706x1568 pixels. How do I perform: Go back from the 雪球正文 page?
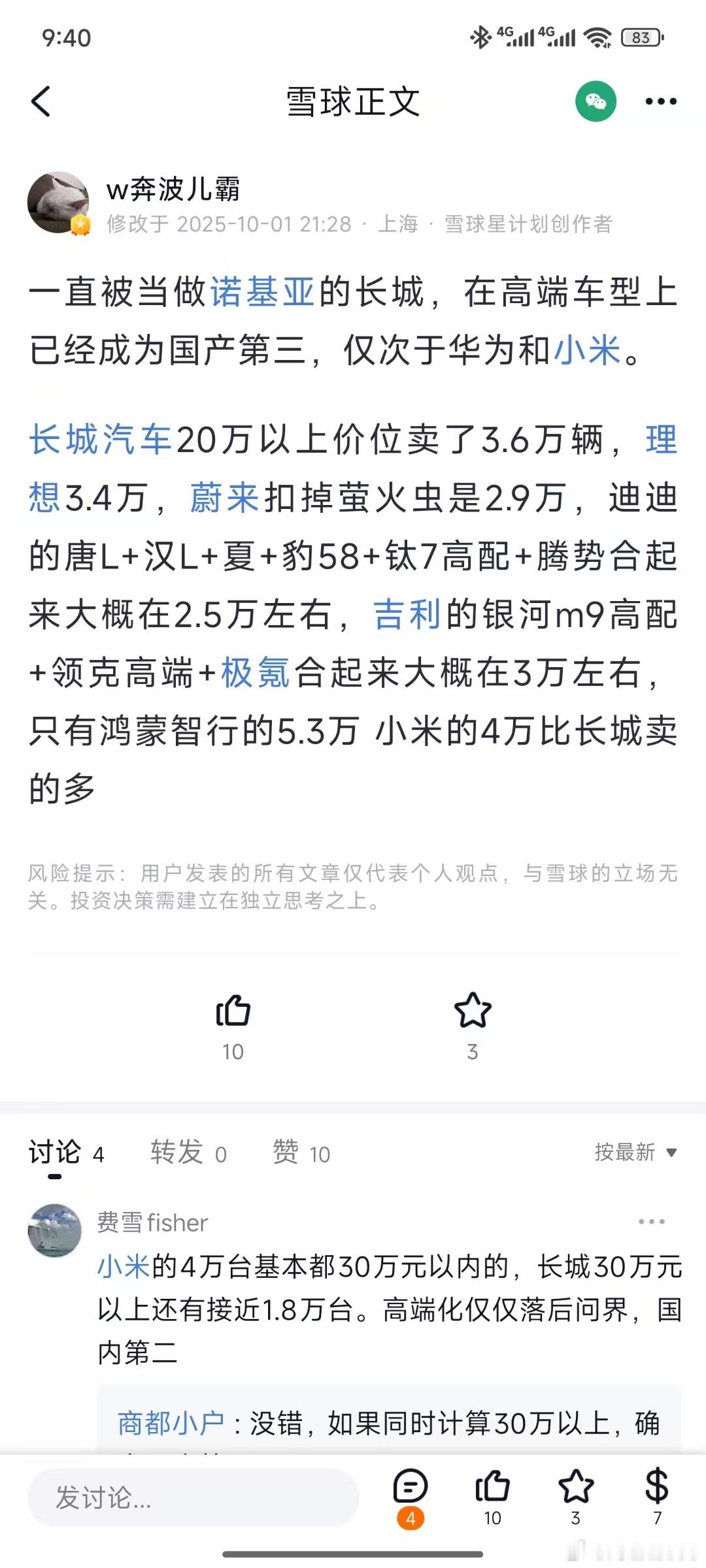41,102
